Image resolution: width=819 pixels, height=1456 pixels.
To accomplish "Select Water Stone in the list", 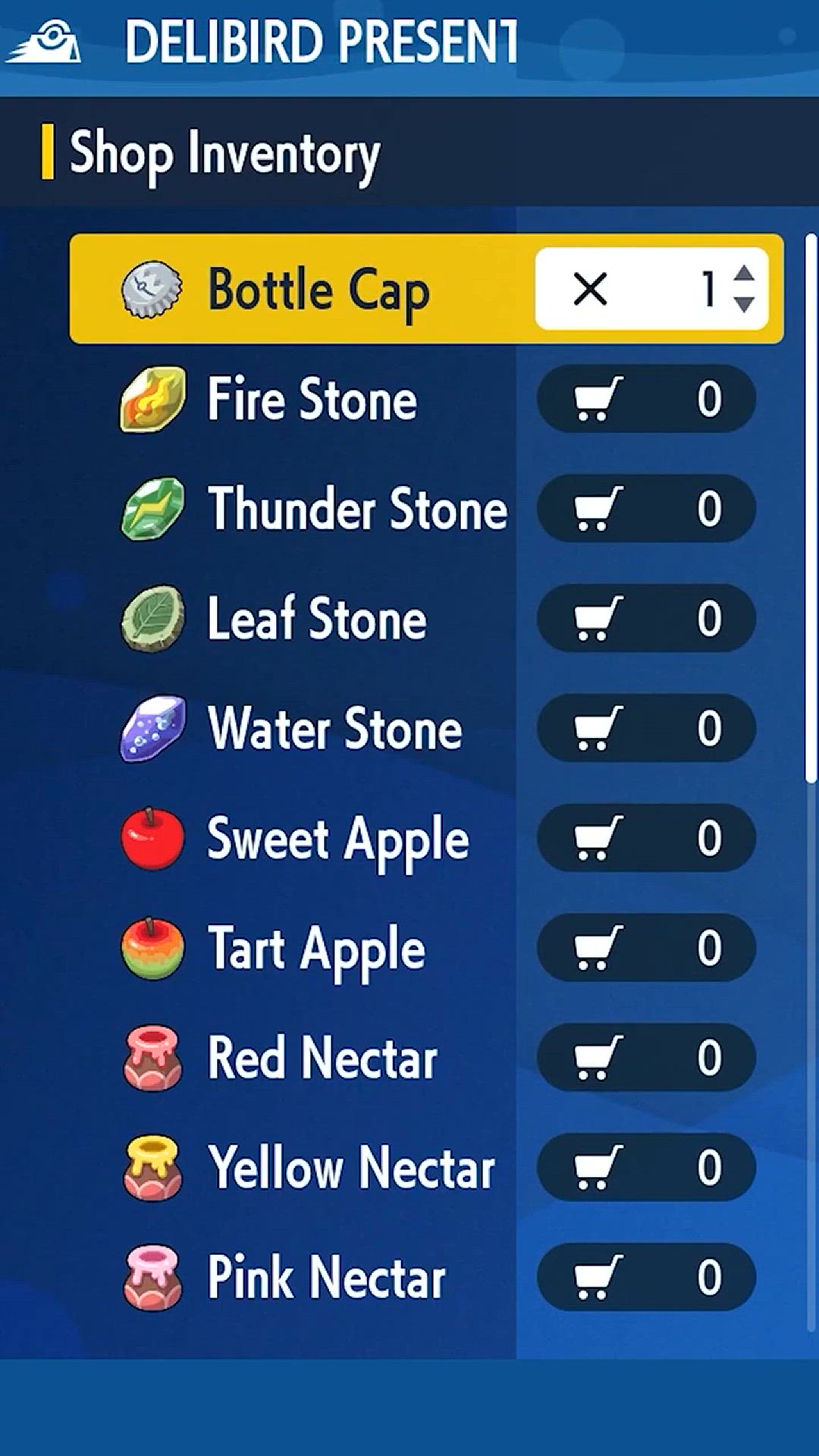I will point(426,729).
